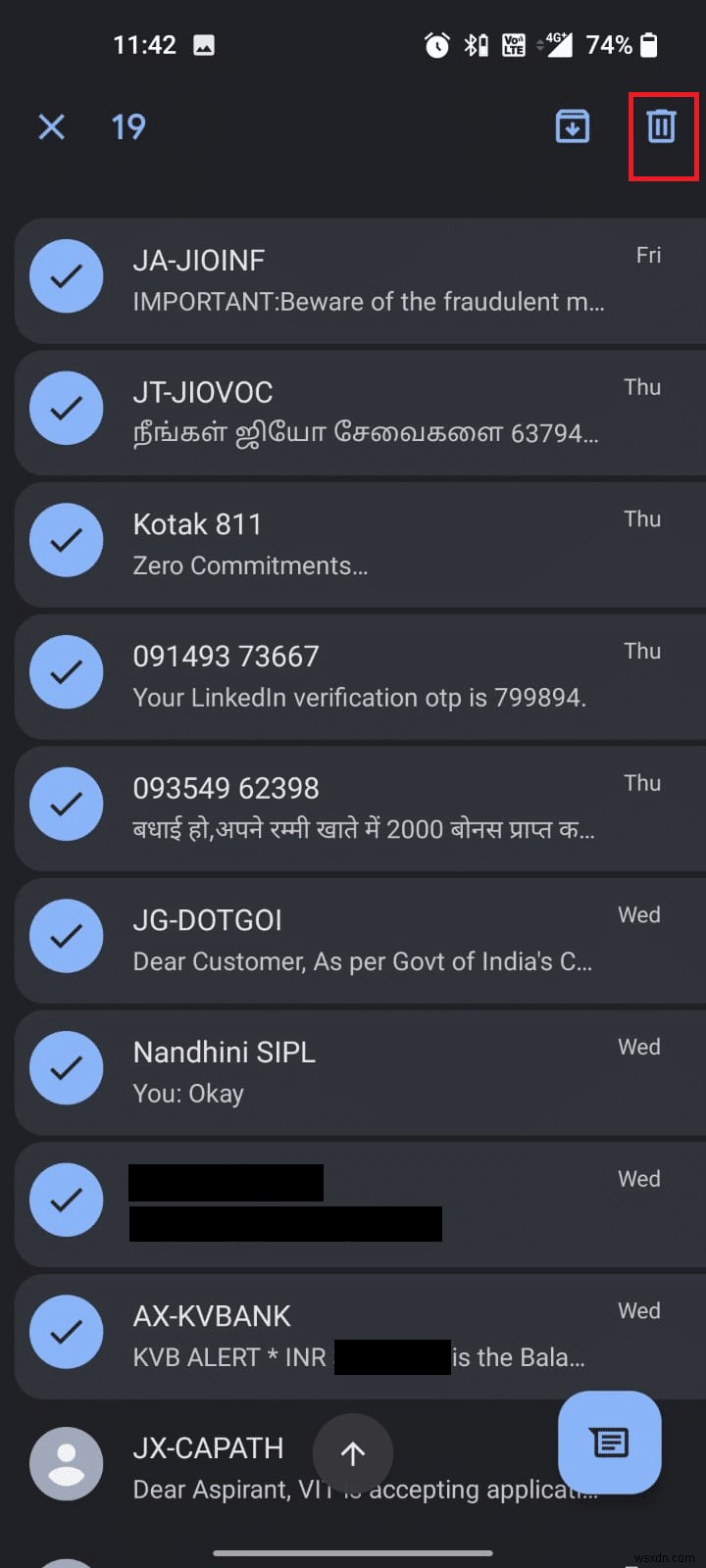Archive the selected messages
Viewport: 706px width, 1568px height.
click(573, 126)
